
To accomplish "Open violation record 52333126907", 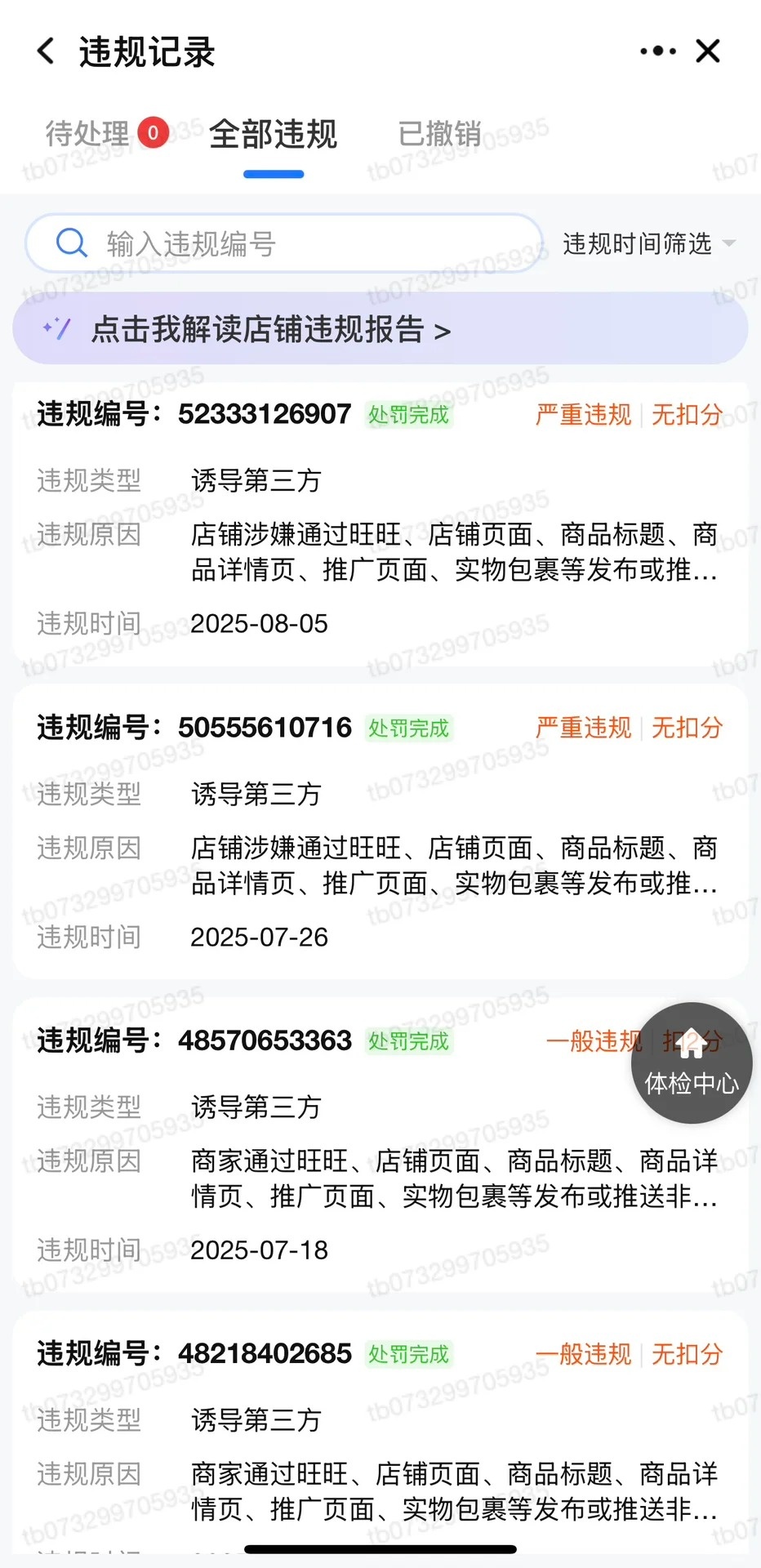I will pos(380,523).
